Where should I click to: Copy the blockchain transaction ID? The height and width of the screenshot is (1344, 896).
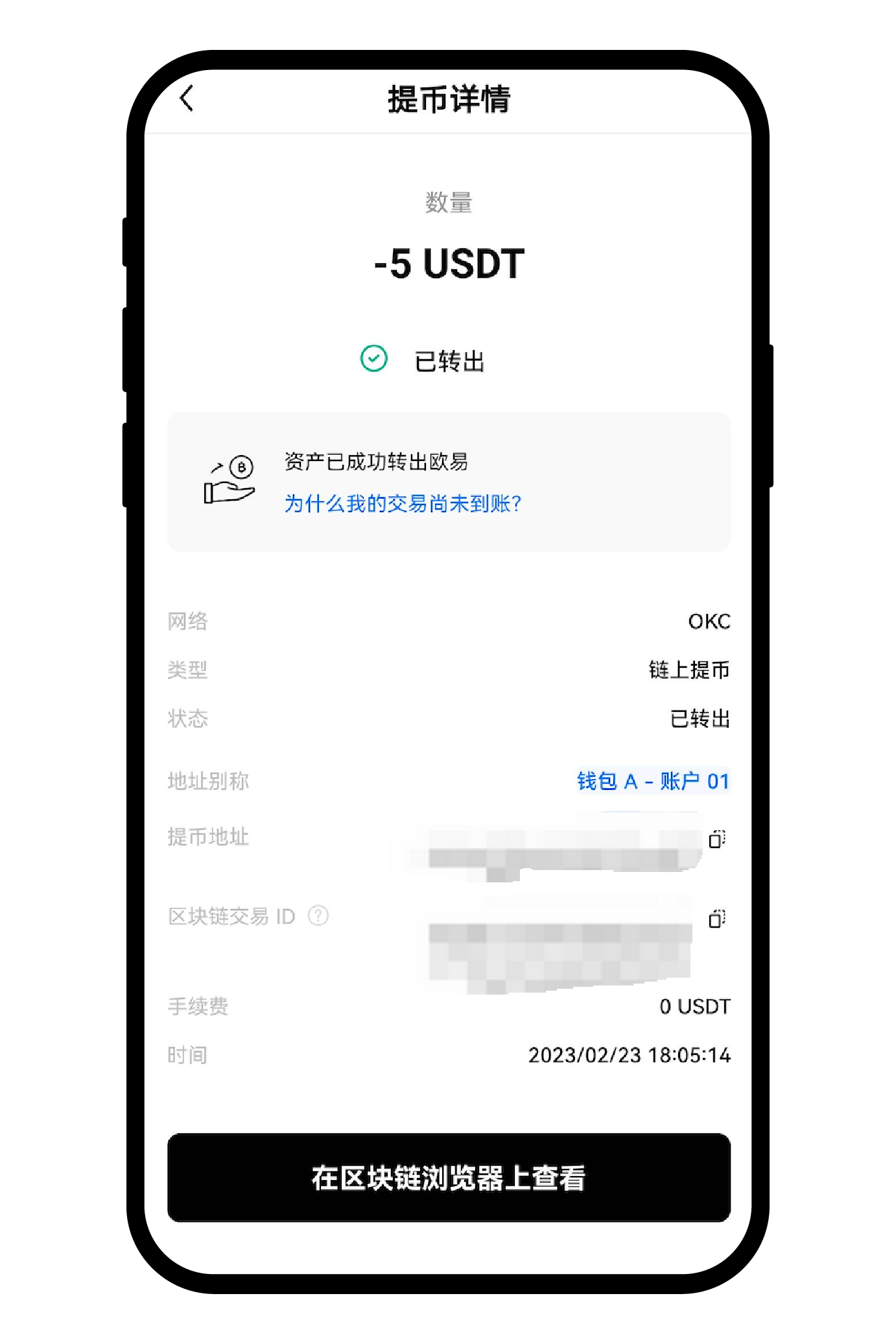pos(716,918)
